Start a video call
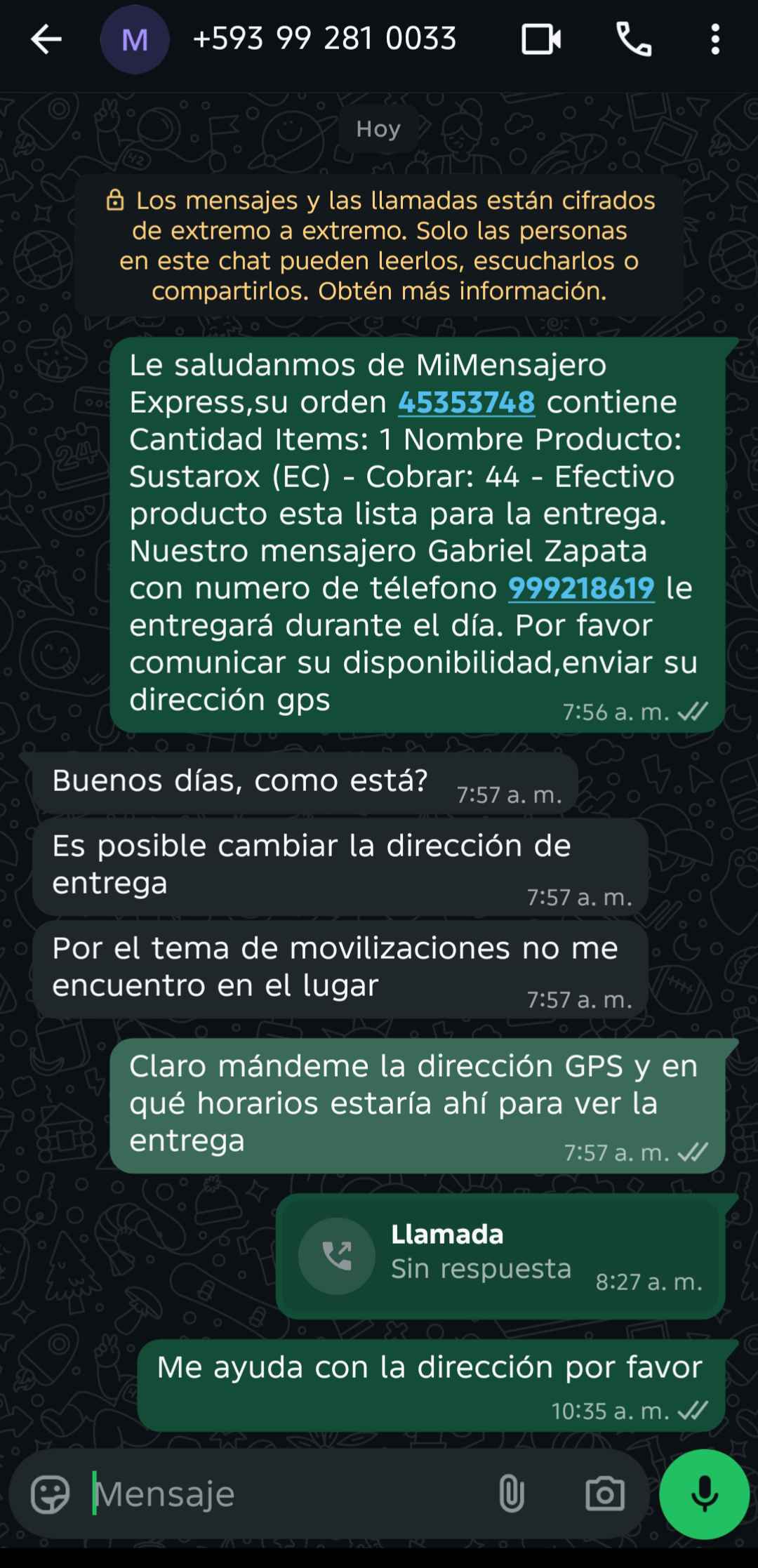 pos(541,39)
